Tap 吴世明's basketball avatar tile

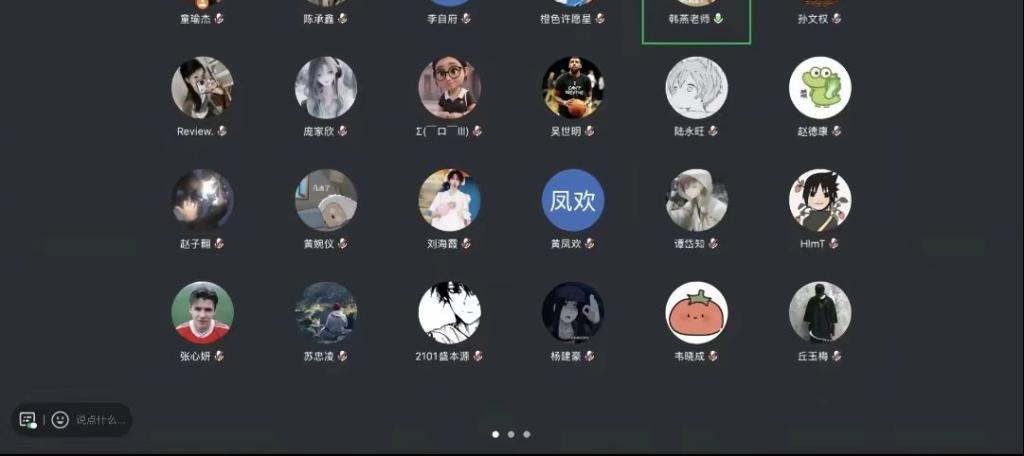coord(573,88)
